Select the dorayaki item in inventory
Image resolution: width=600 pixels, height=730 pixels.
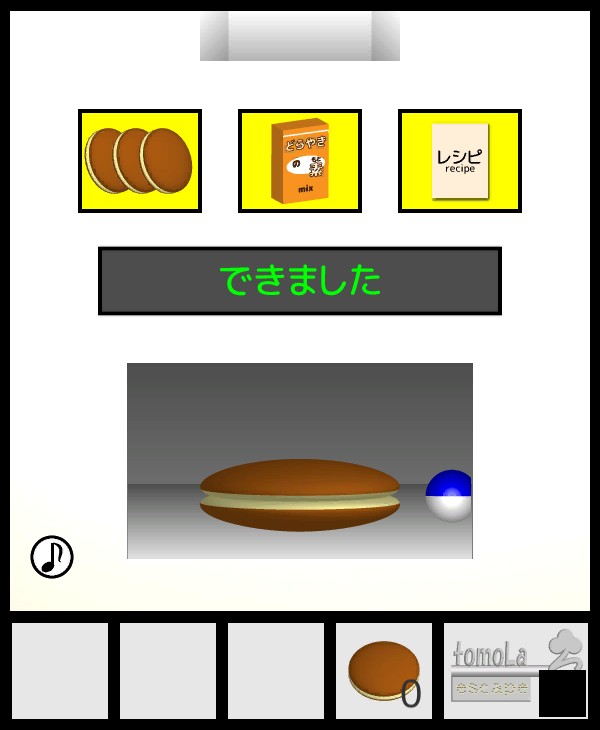tap(384, 671)
